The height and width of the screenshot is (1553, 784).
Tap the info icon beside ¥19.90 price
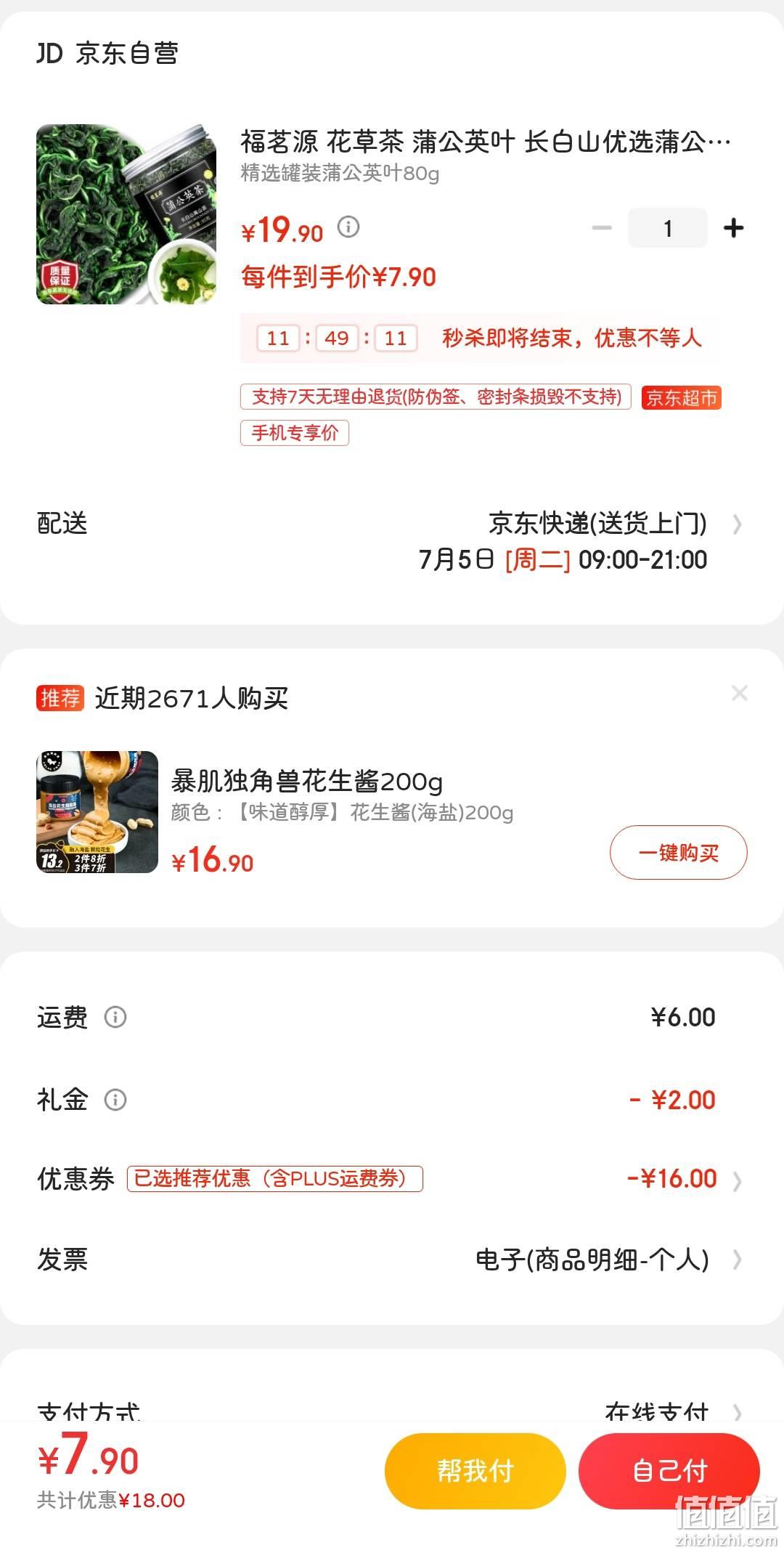point(348,227)
